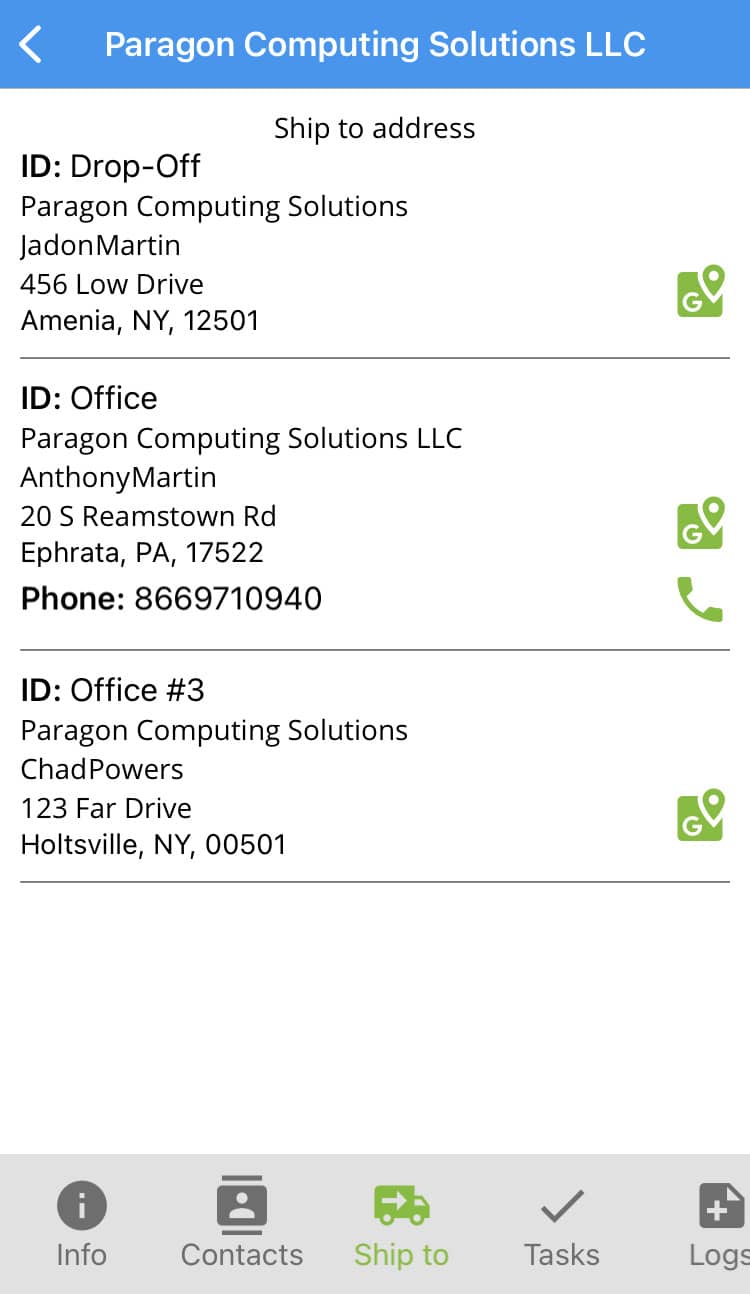This screenshot has height=1294, width=750.
Task: Open the Tasks tab
Action: [x=562, y=1225]
